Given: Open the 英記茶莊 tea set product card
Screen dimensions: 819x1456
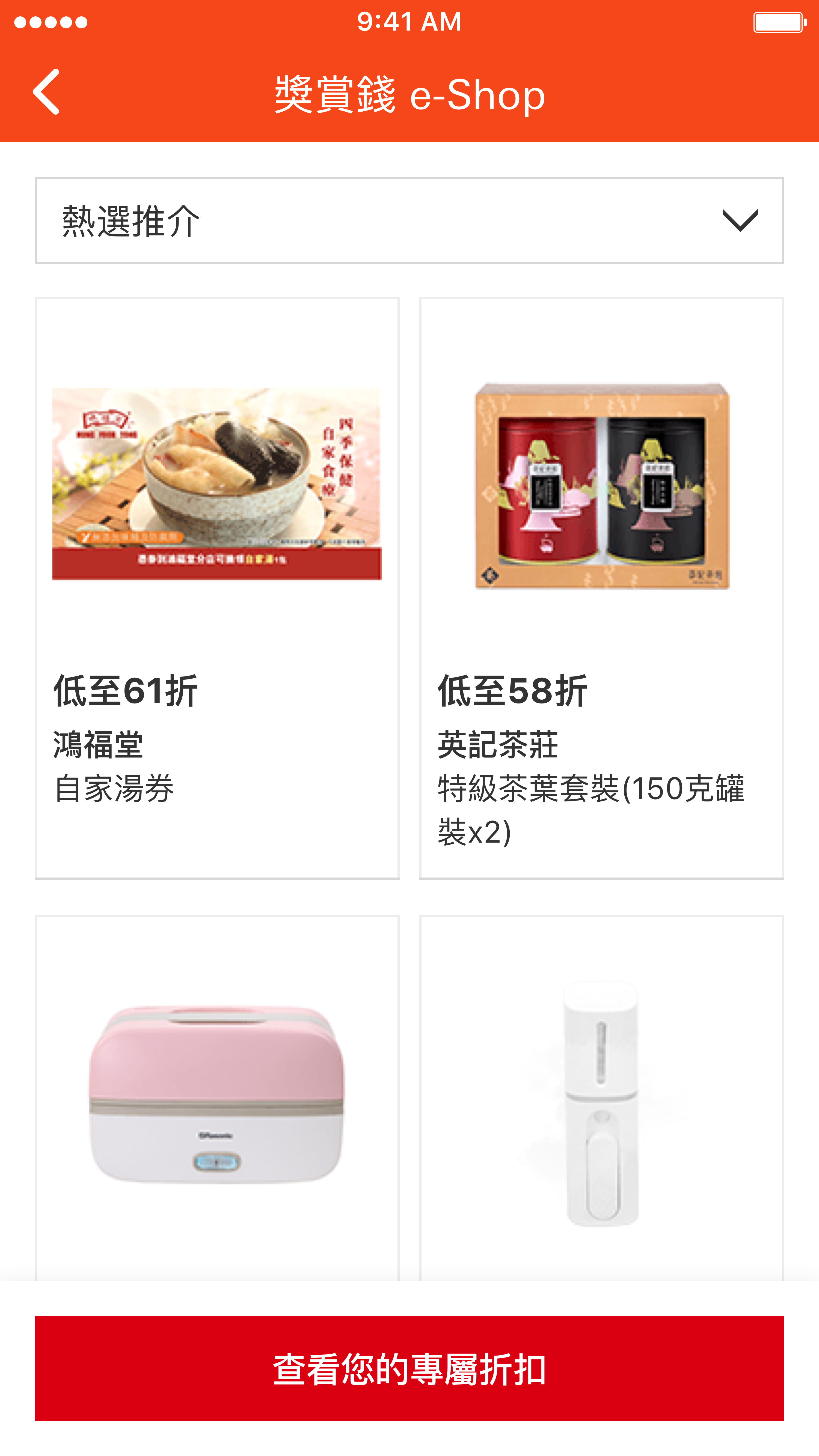Looking at the screenshot, I should click(x=601, y=588).
